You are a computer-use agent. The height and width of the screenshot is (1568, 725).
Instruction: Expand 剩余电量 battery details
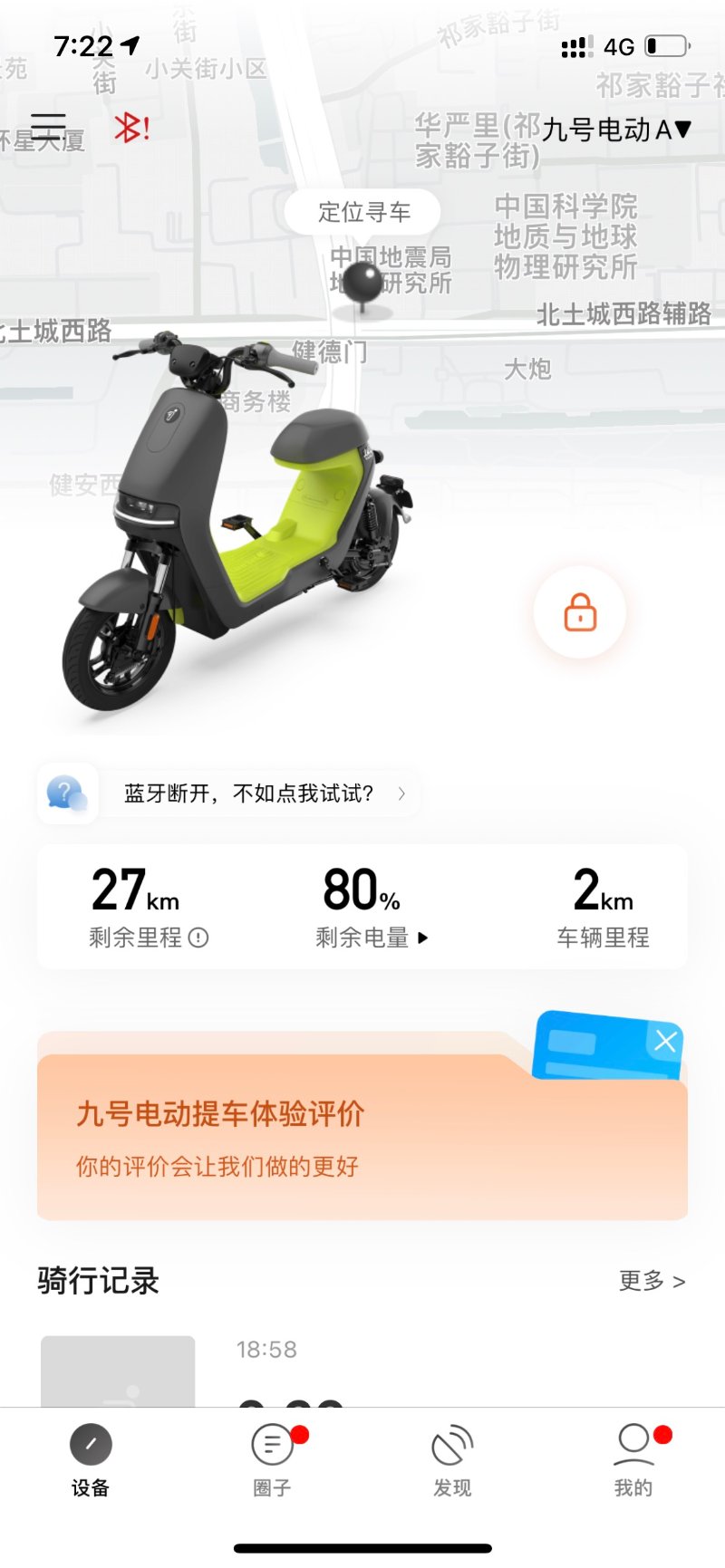coord(372,938)
